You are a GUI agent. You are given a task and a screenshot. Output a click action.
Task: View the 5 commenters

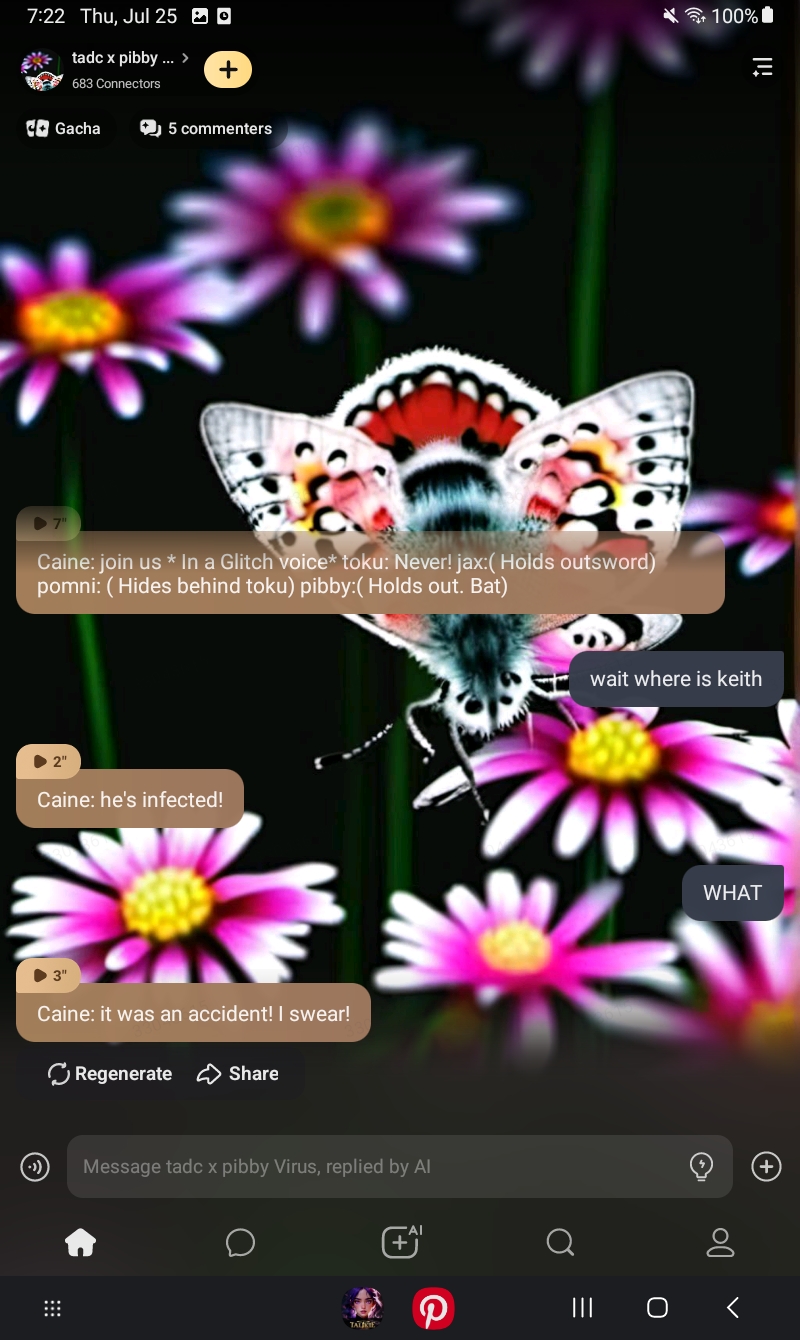(207, 128)
